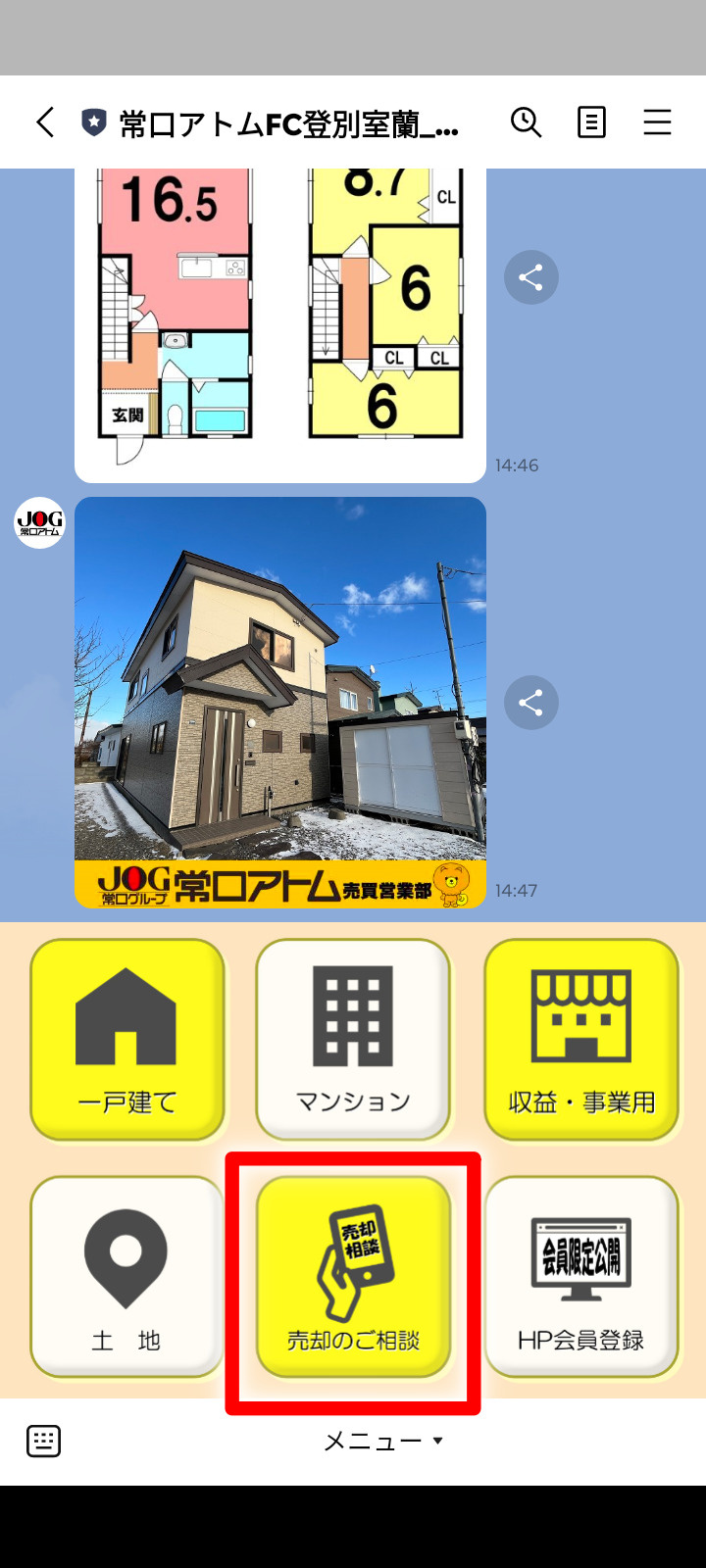Tap the sender's JOG avatar
This screenshot has height=1568, width=706.
click(x=39, y=522)
